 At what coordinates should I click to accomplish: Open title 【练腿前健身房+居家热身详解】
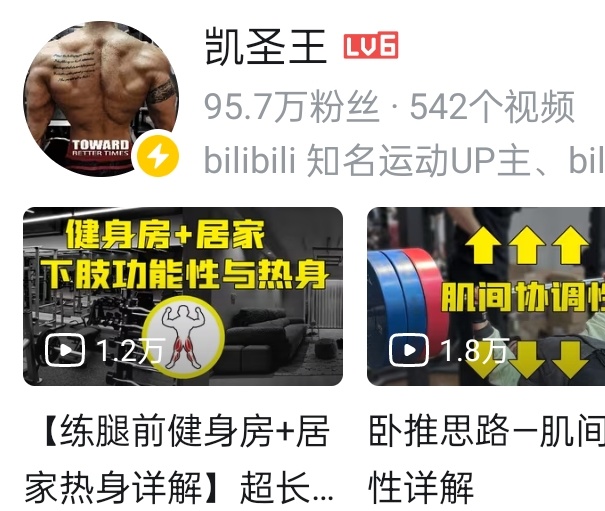pos(179,459)
